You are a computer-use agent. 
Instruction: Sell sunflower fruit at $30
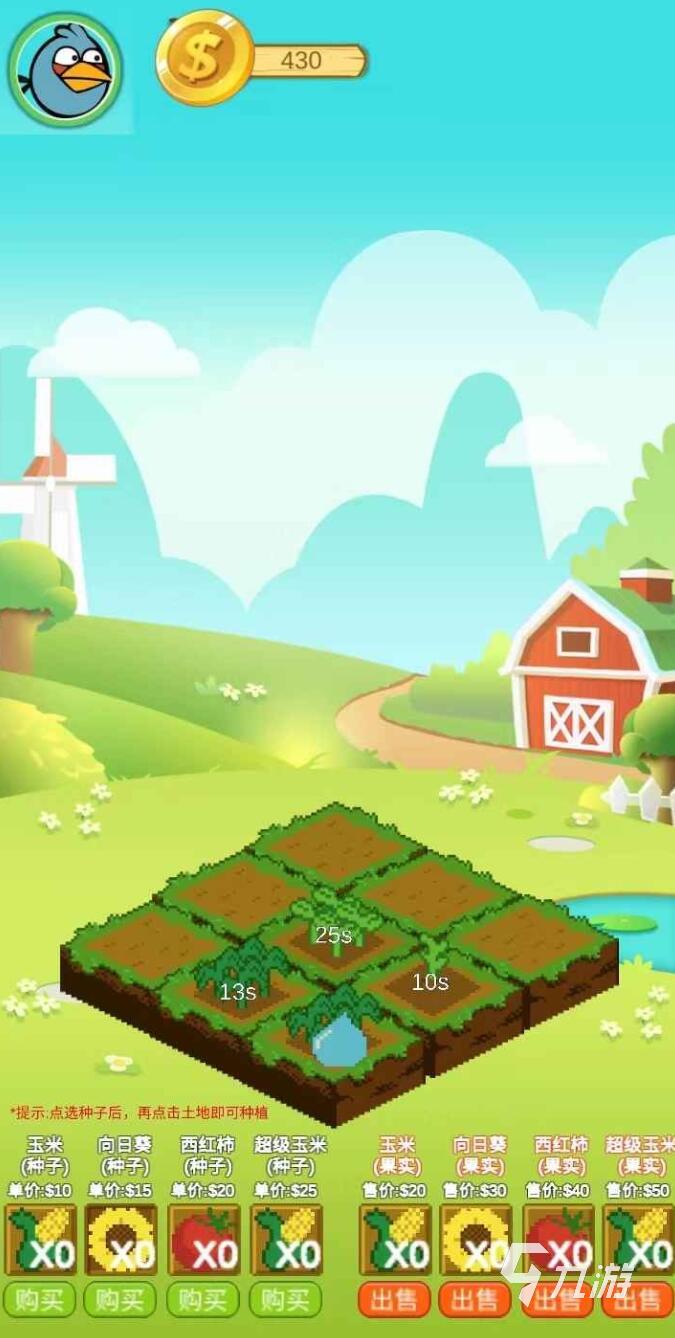point(475,1298)
